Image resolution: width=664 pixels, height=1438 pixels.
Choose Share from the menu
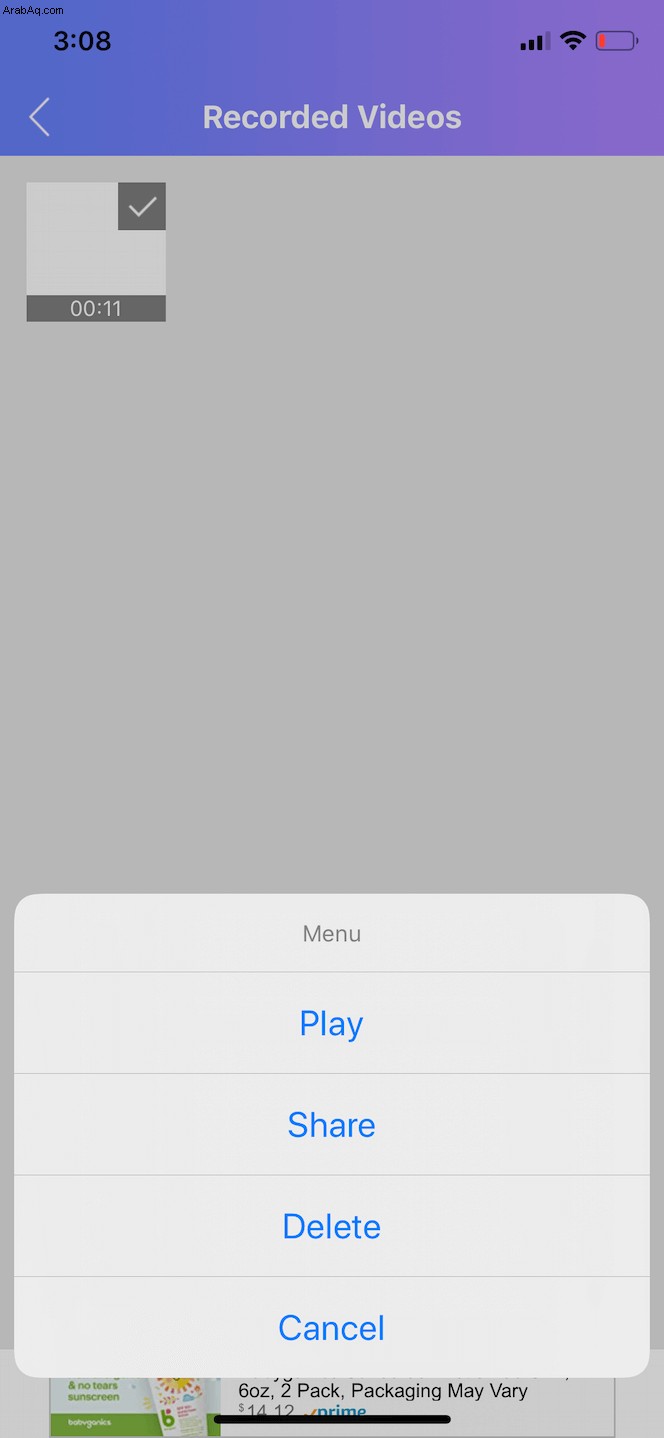coord(332,1125)
